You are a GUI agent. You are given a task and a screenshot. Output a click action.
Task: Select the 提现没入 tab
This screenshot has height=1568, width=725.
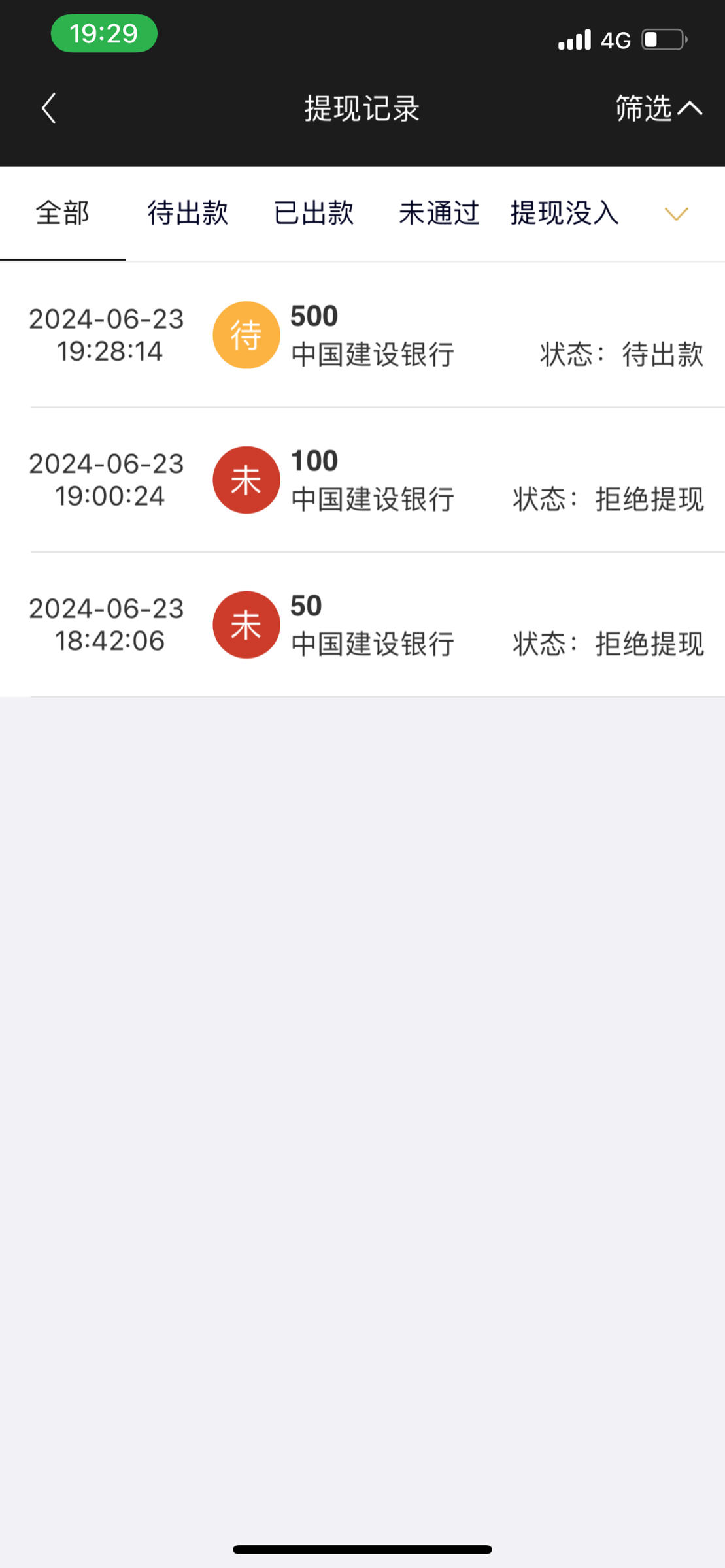click(564, 213)
